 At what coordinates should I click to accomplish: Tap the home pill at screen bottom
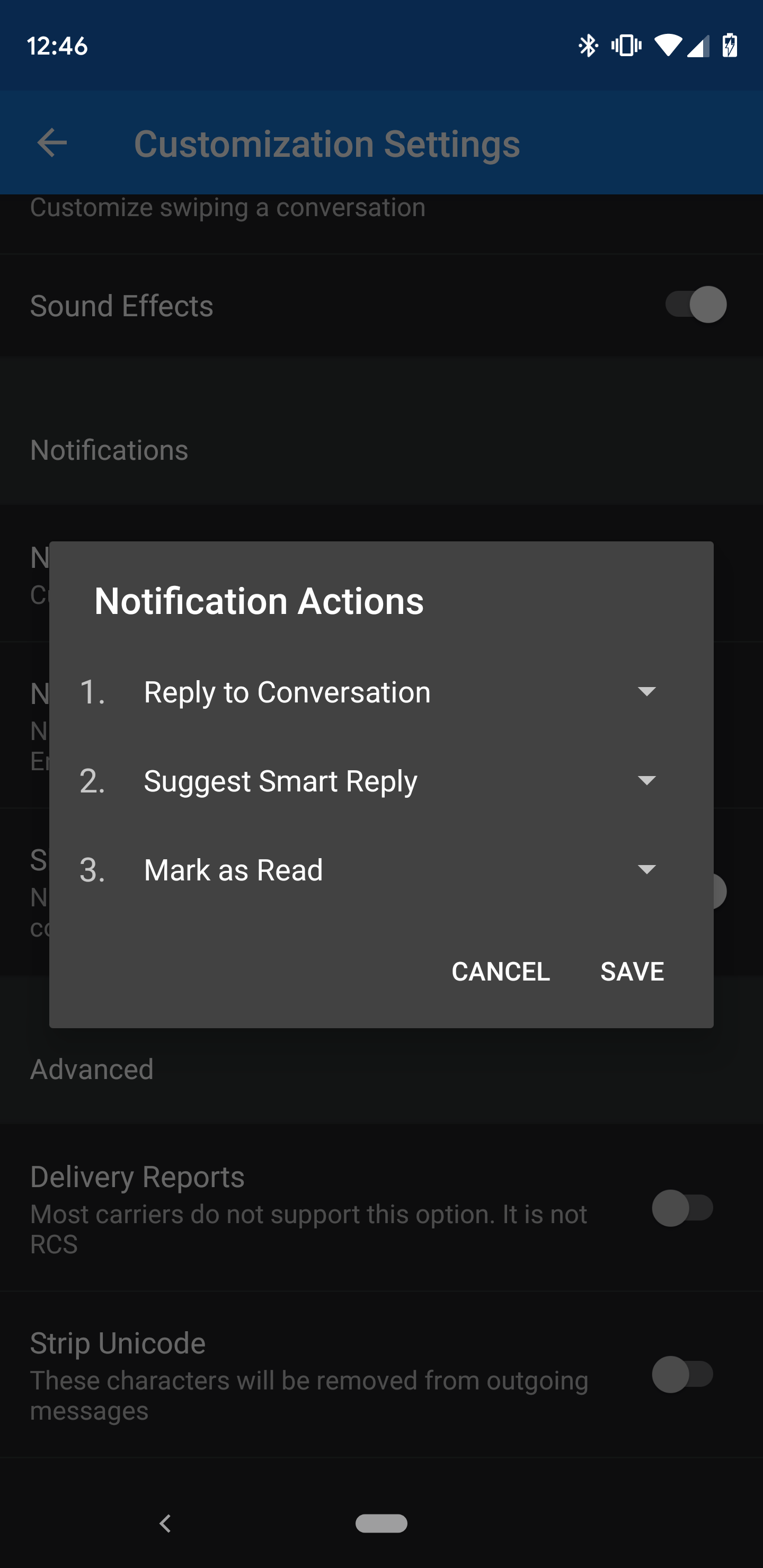point(381,1524)
